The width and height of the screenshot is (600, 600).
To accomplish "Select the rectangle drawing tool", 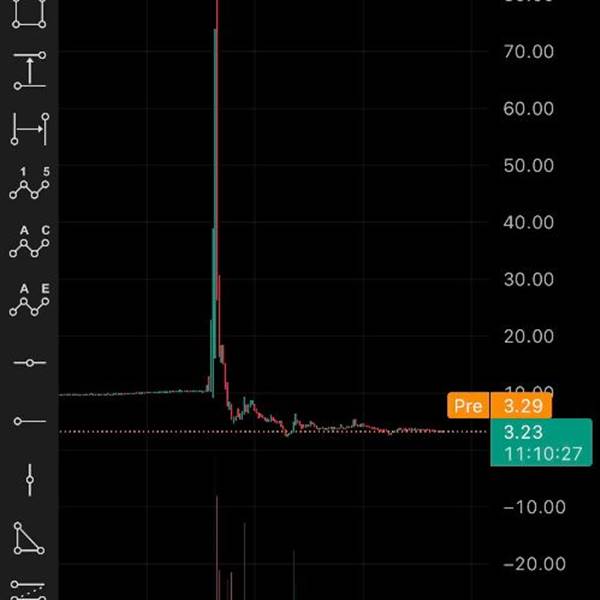I will pos(29,13).
